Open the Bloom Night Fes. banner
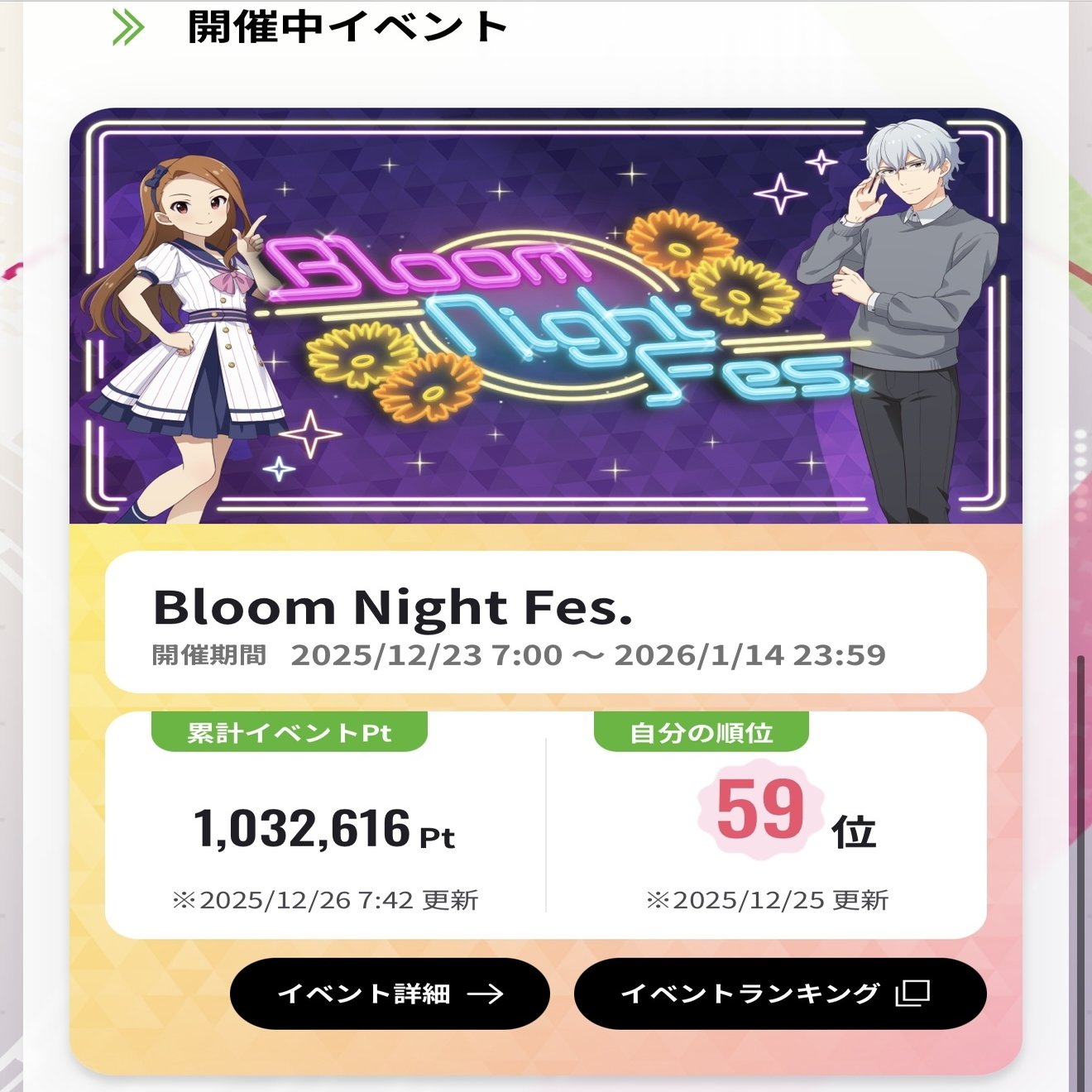Image resolution: width=1092 pixels, height=1092 pixels. pyautogui.click(x=545, y=316)
